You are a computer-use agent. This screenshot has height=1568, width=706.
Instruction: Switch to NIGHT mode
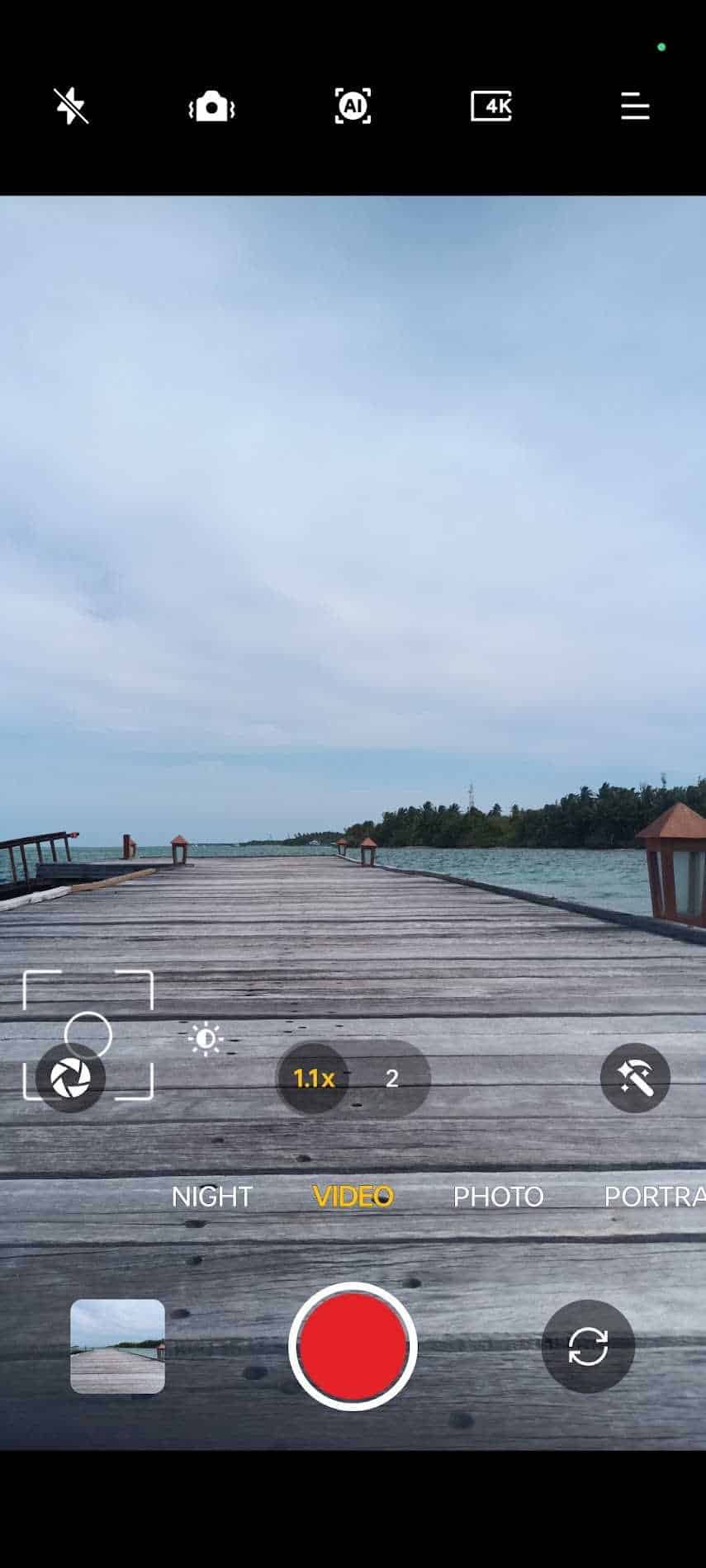pos(212,1197)
